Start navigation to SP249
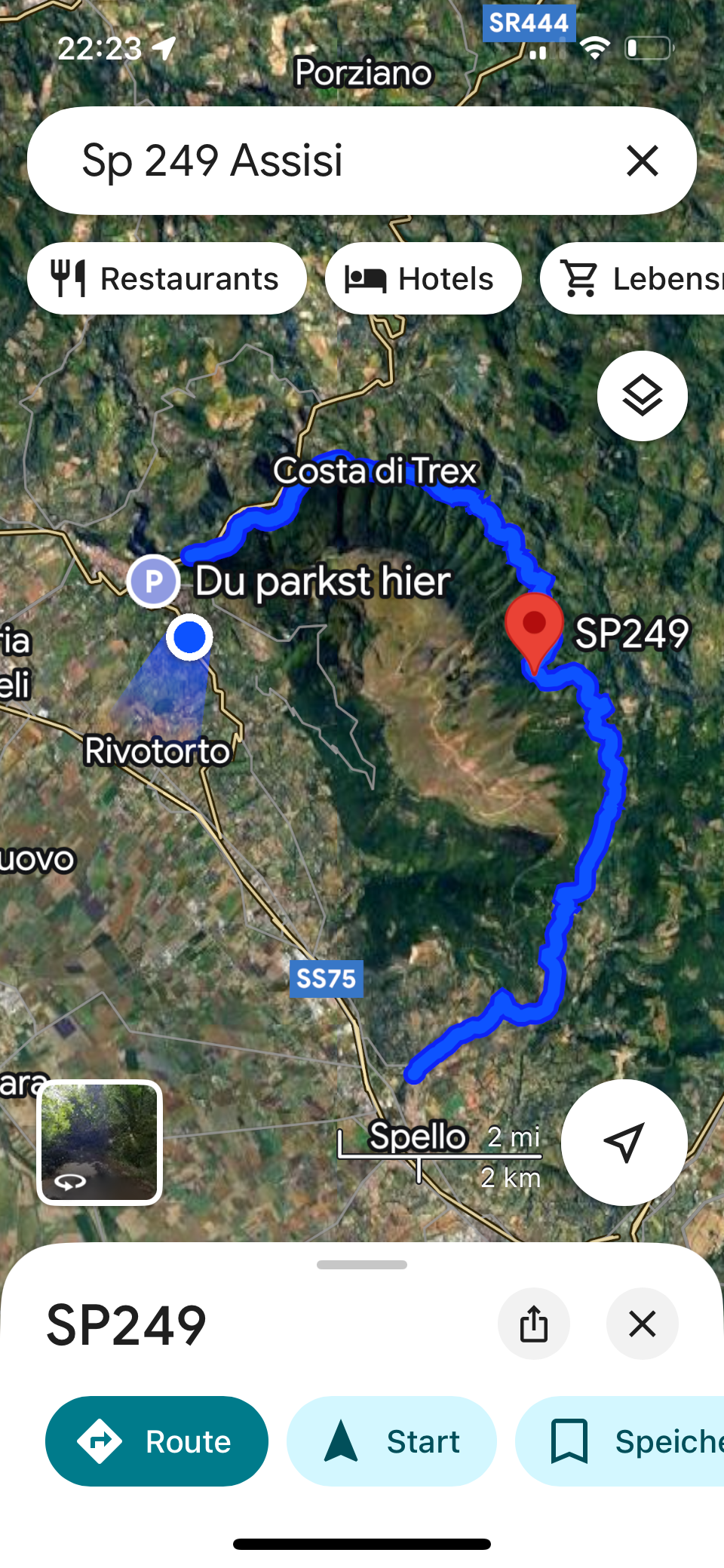724x1568 pixels. pyautogui.click(x=391, y=1441)
